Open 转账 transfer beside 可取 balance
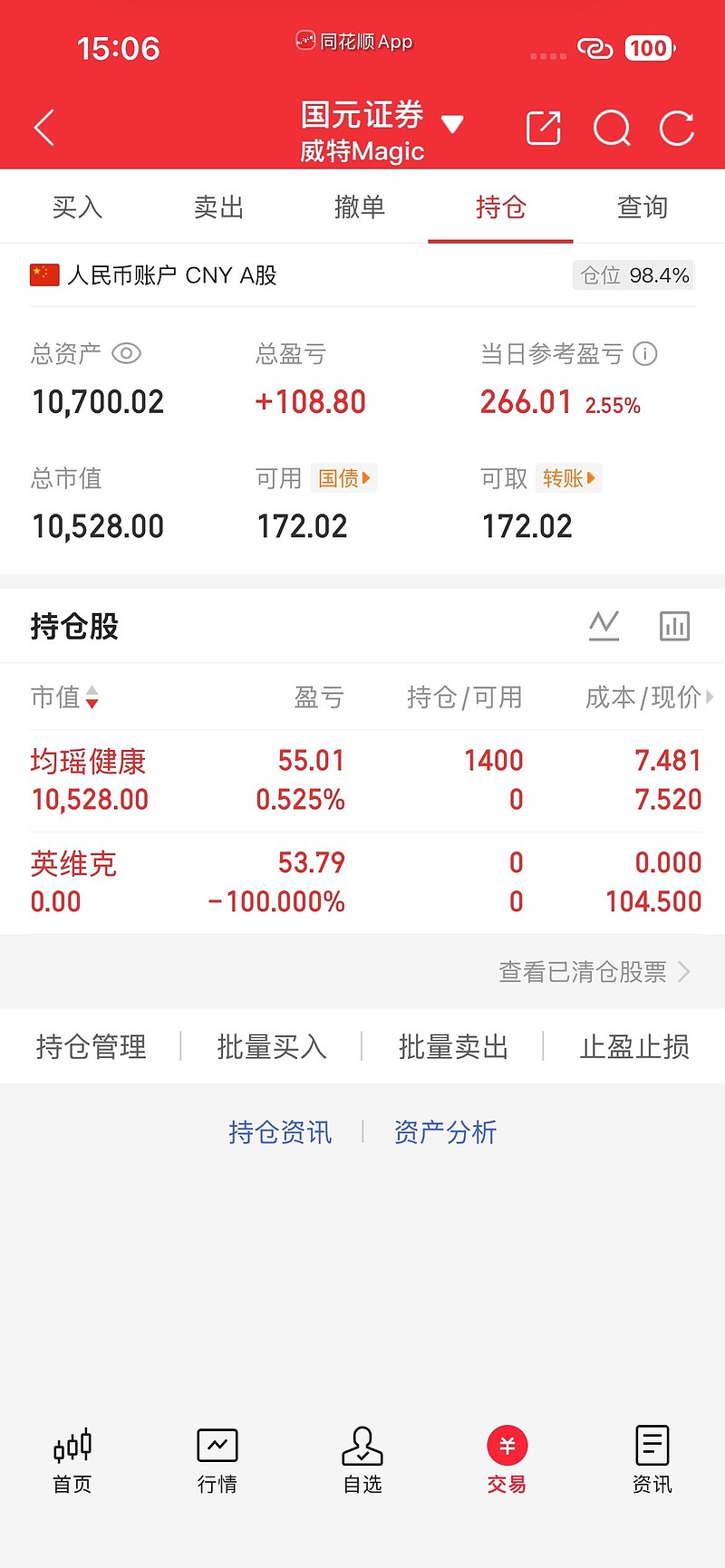The height and width of the screenshot is (1568, 725). point(568,478)
